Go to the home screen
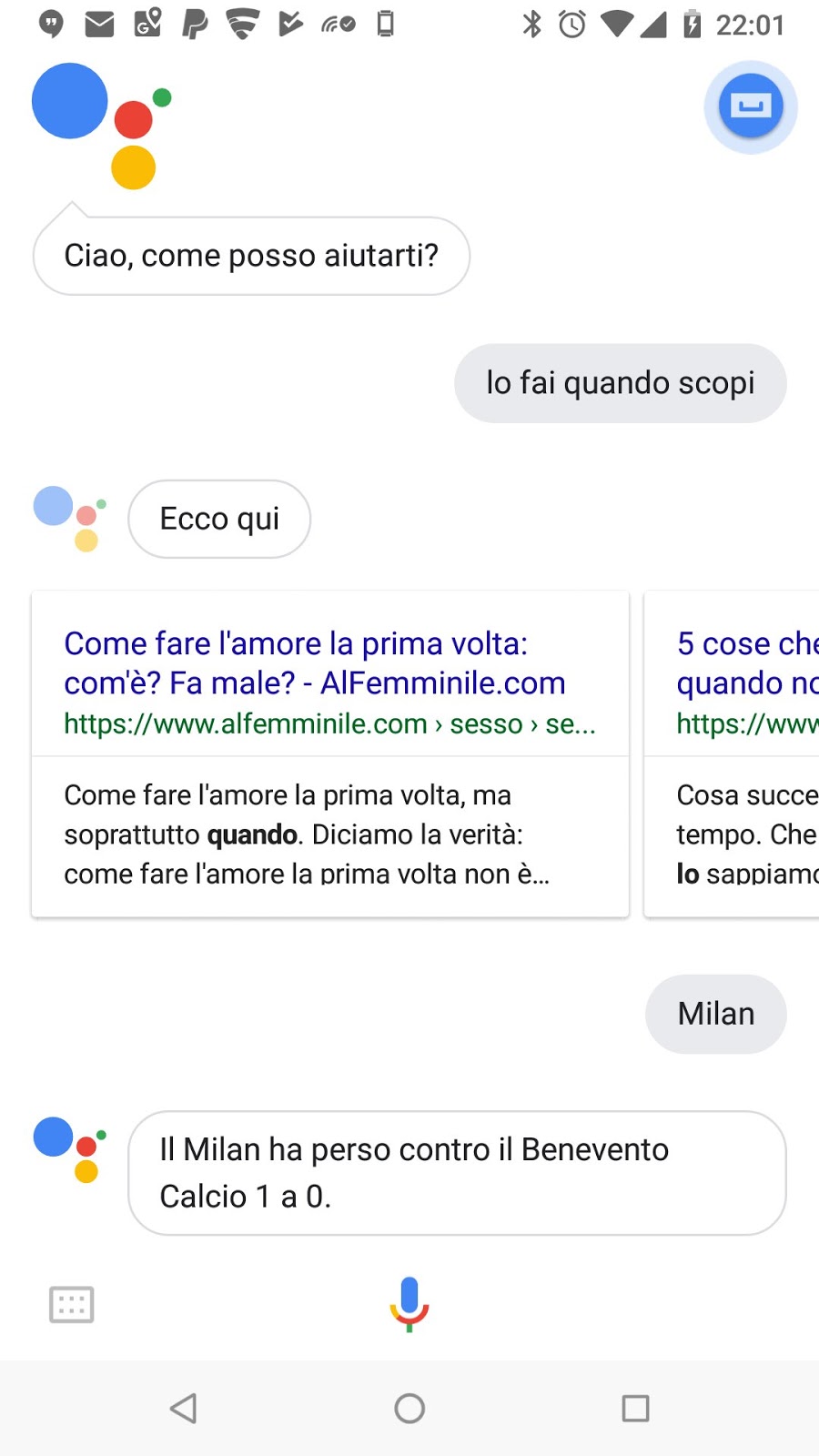Screen dimensions: 819x1456 [x=409, y=1409]
